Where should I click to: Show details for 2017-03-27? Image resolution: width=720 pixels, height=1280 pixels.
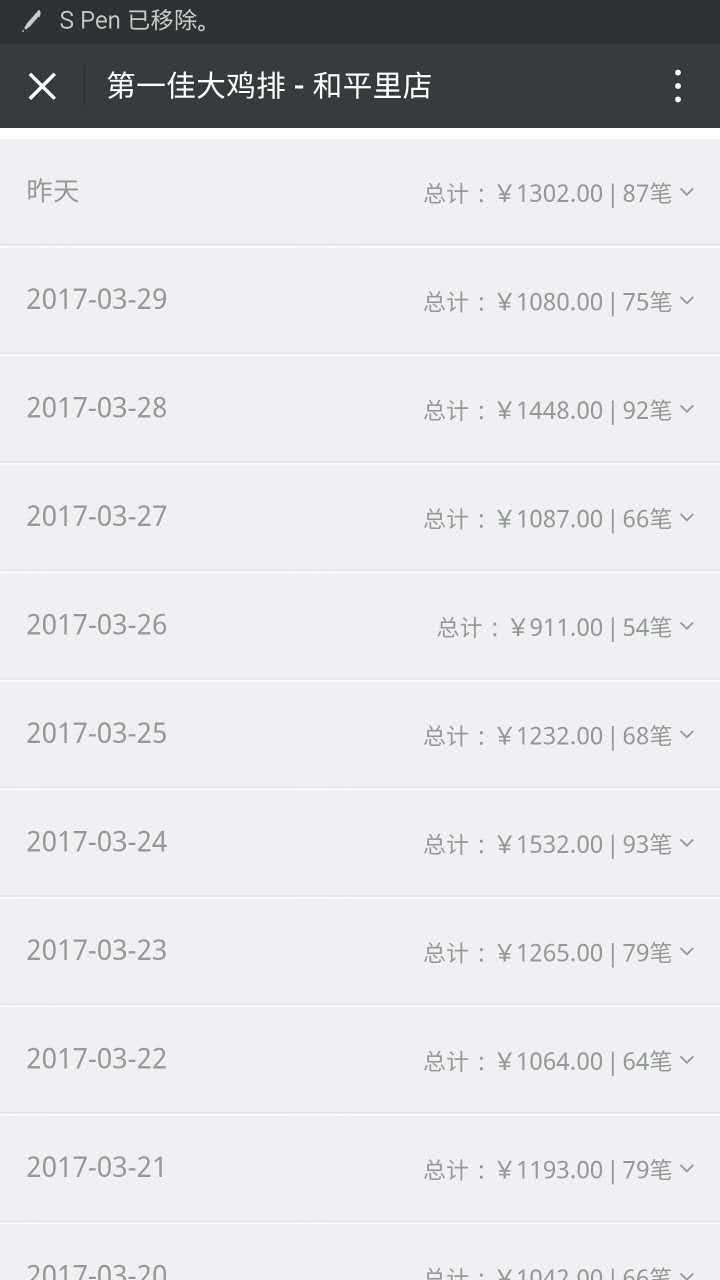(x=360, y=517)
